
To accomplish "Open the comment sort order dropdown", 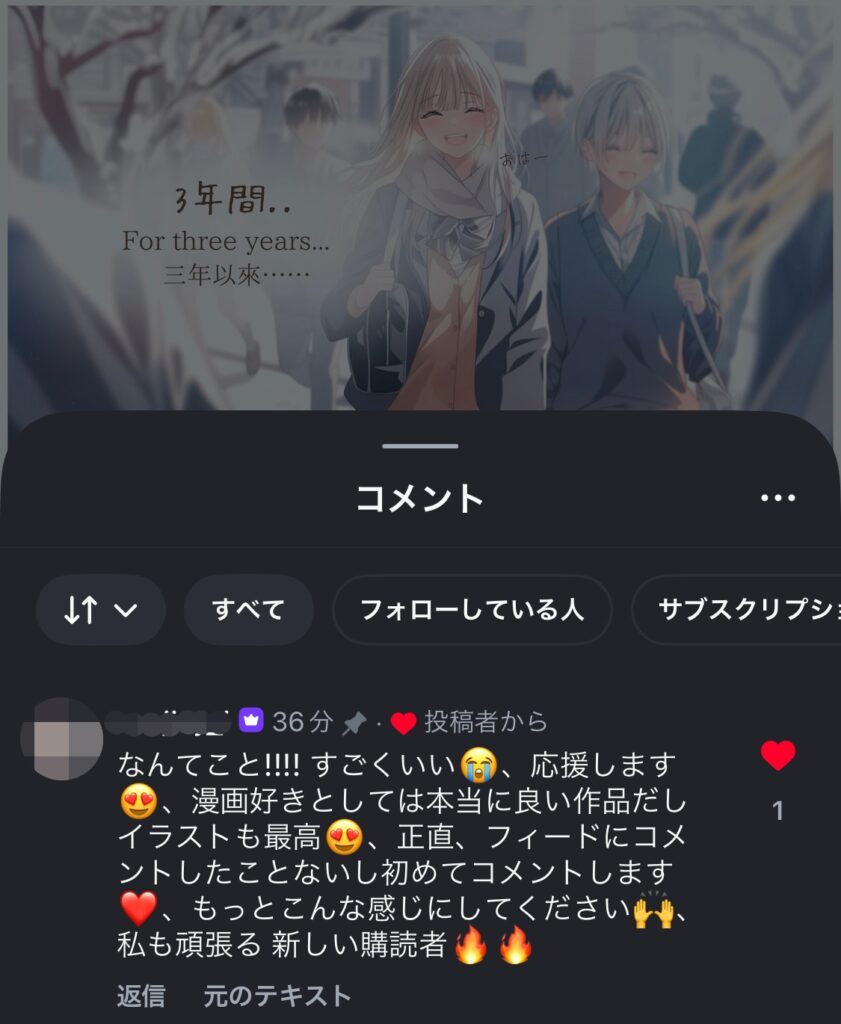I will (100, 610).
